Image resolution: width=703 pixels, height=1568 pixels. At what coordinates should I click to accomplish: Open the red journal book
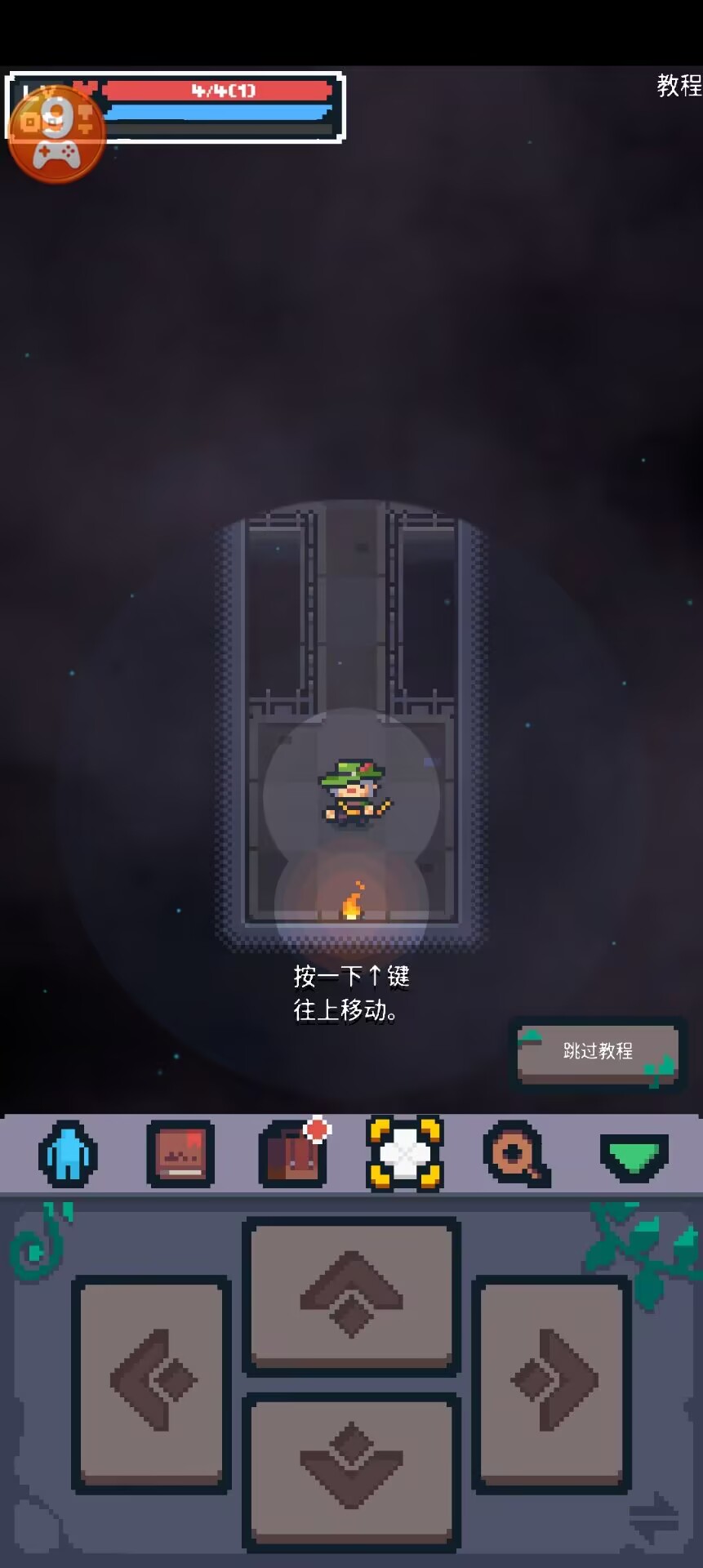point(180,1153)
